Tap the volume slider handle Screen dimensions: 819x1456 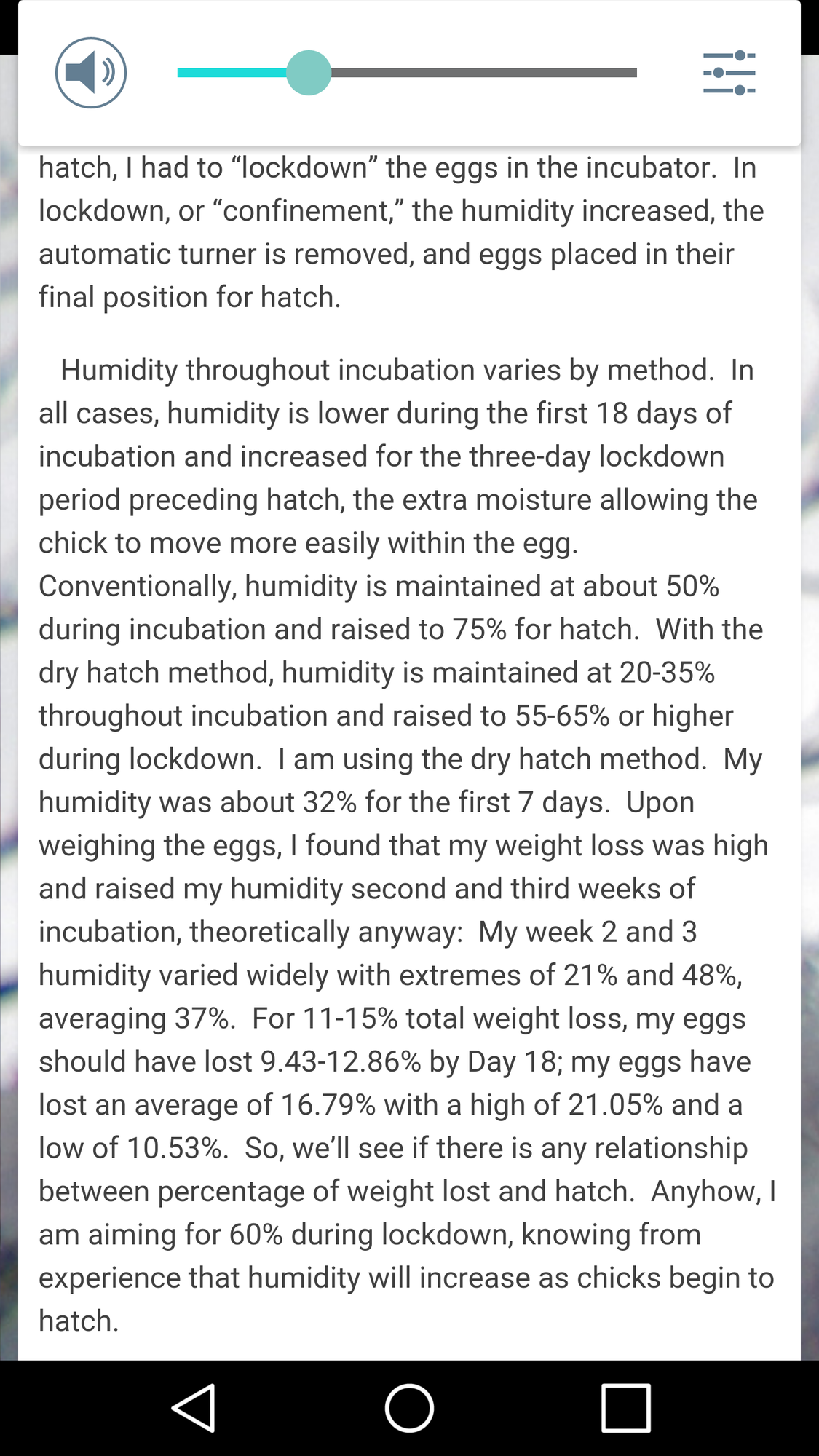point(309,73)
